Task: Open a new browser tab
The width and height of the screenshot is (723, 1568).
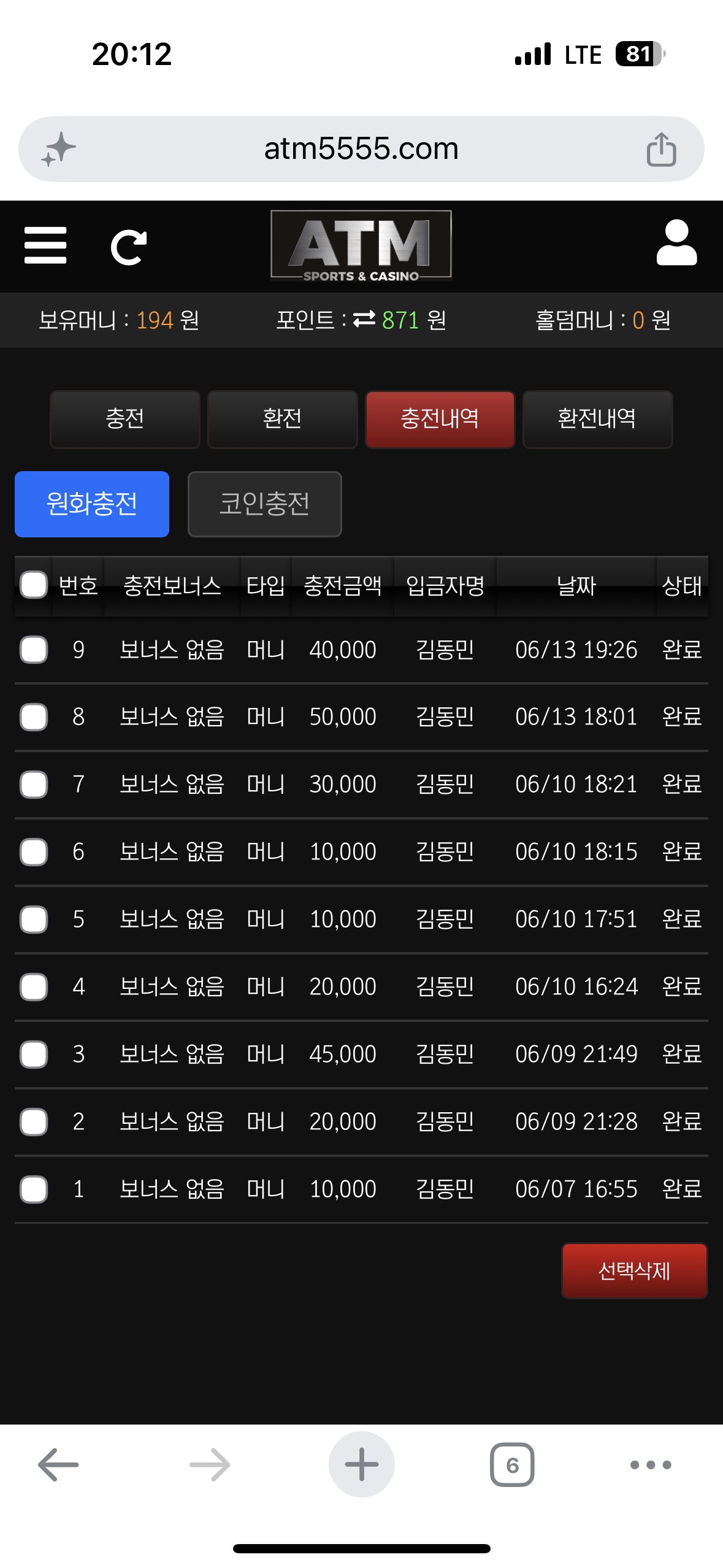Action: click(x=362, y=1464)
